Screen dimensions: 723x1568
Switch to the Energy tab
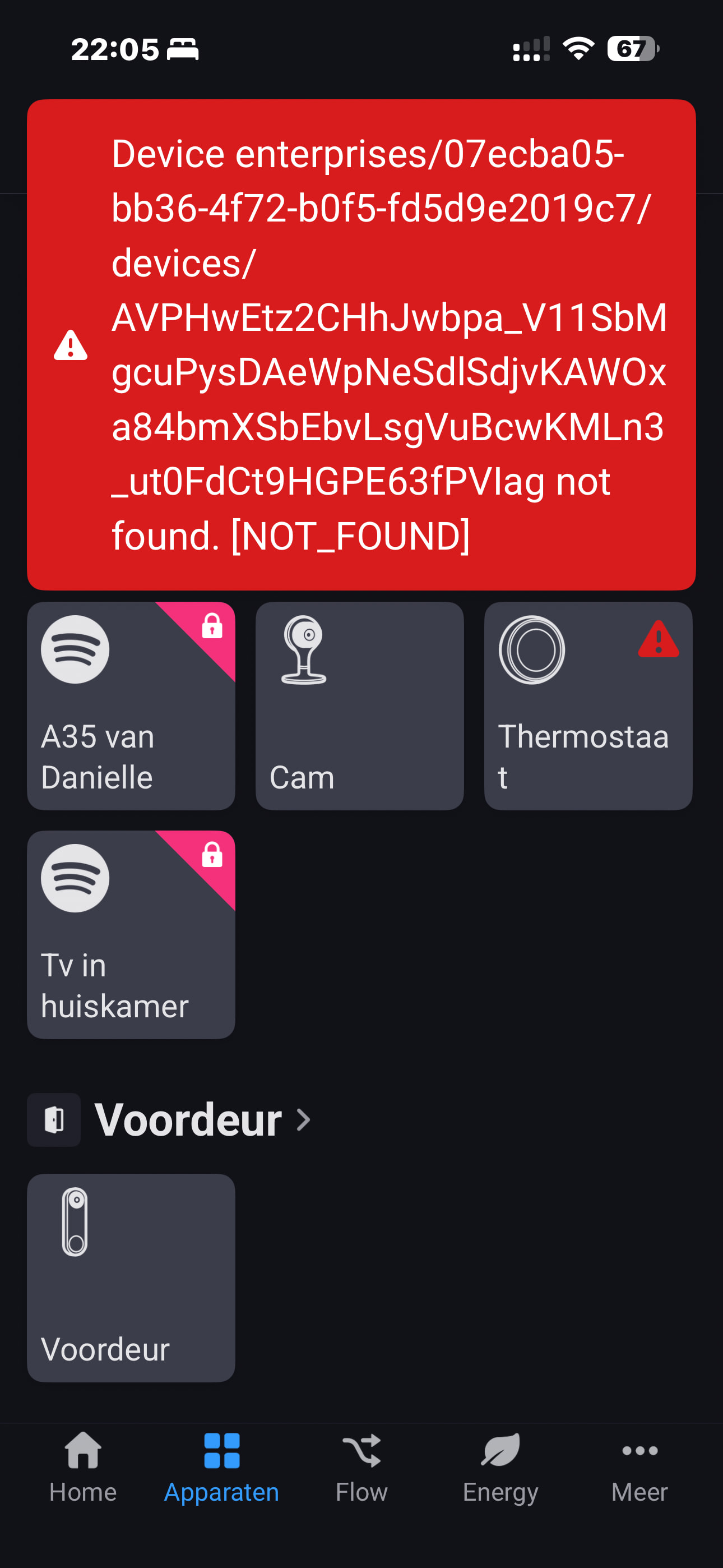coord(500,1467)
